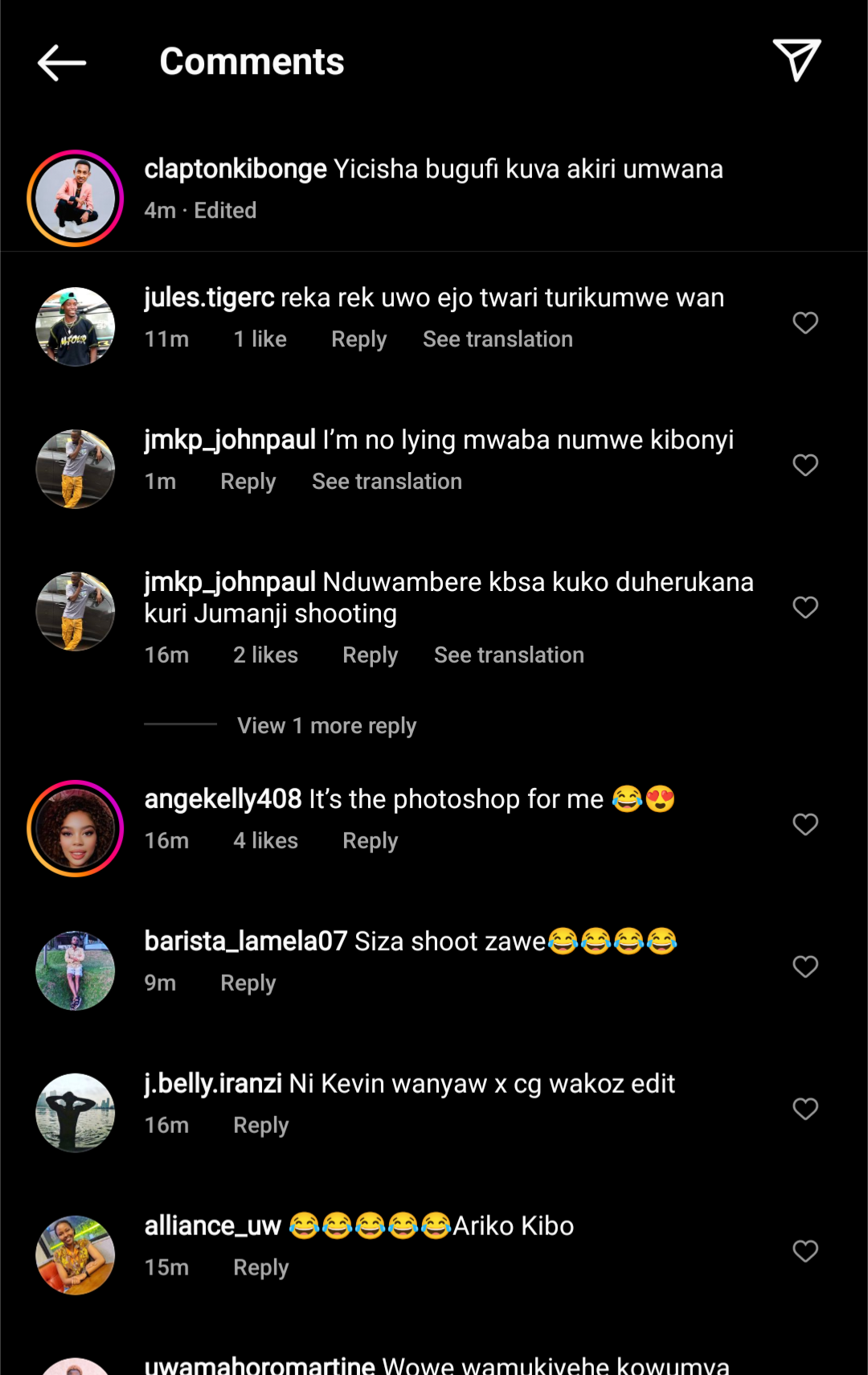Expand "View 1 more reply"
This screenshot has height=1375, width=868.
(326, 726)
